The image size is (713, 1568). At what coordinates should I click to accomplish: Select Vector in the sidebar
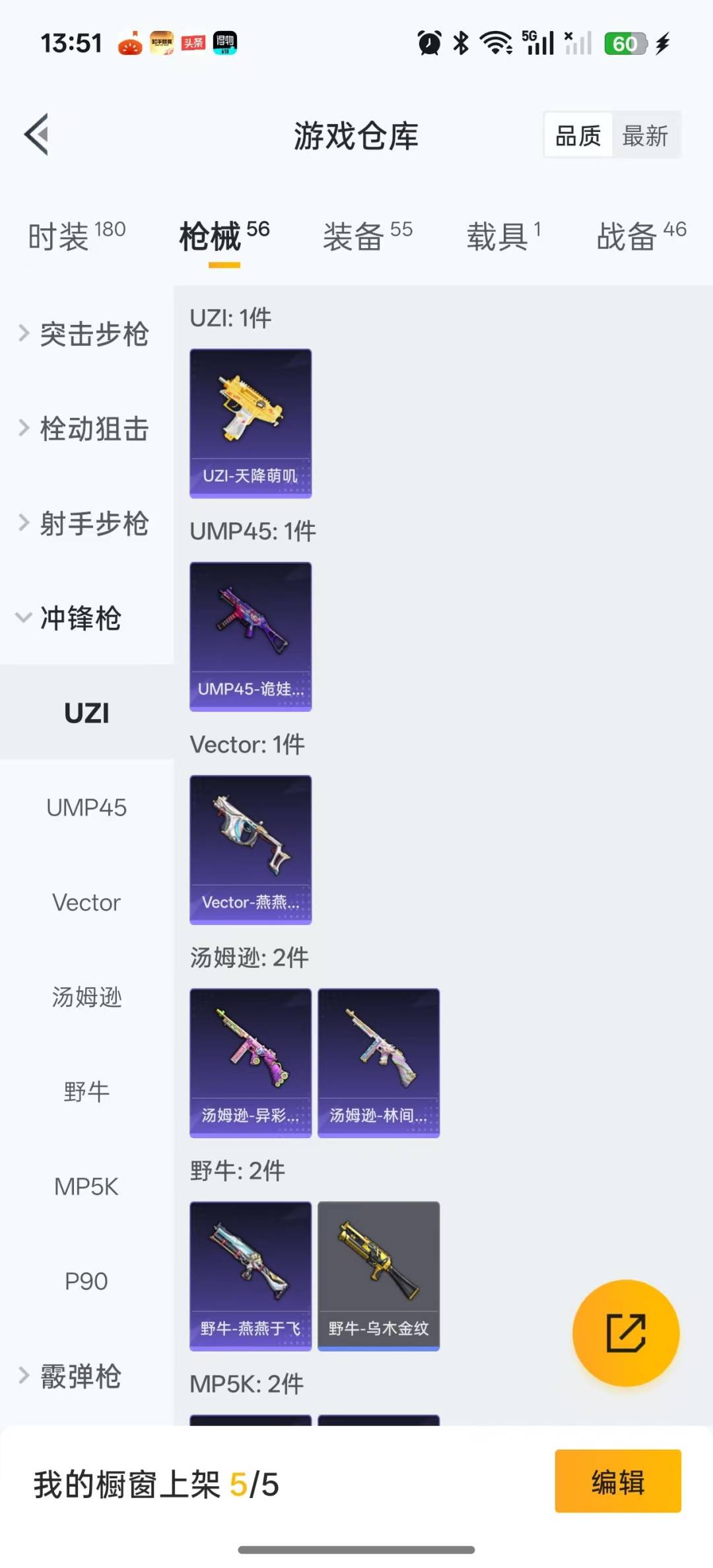[86, 903]
